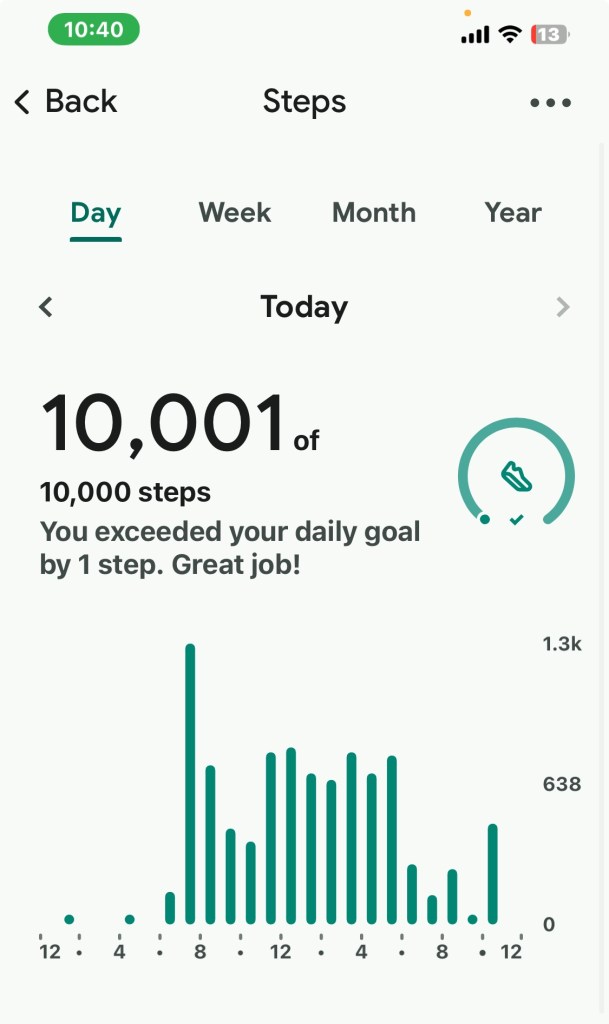Tap the next day arrow
Screen dimensions: 609x1024
[563, 307]
